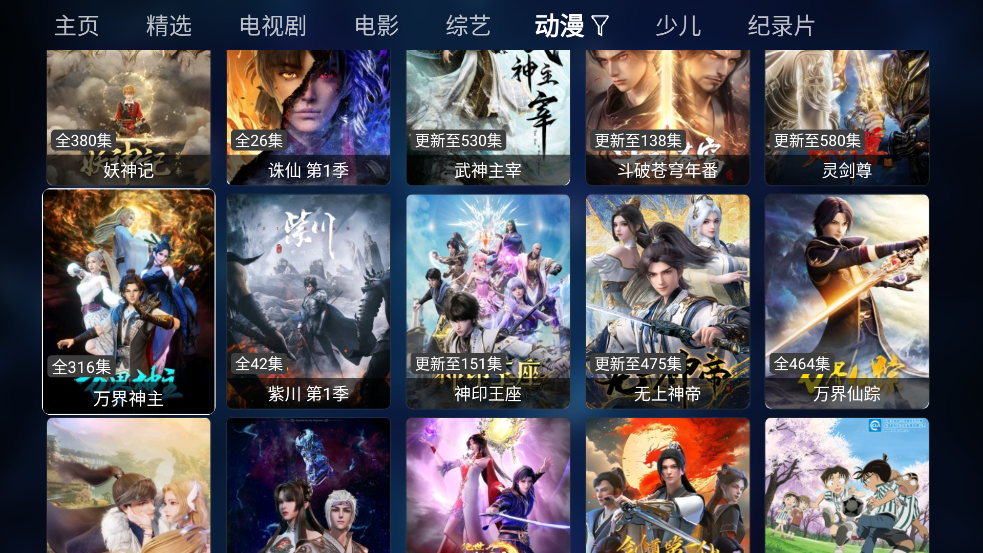Open the 纪录片 tab
Screen dimensions: 983x553
[x=782, y=25]
